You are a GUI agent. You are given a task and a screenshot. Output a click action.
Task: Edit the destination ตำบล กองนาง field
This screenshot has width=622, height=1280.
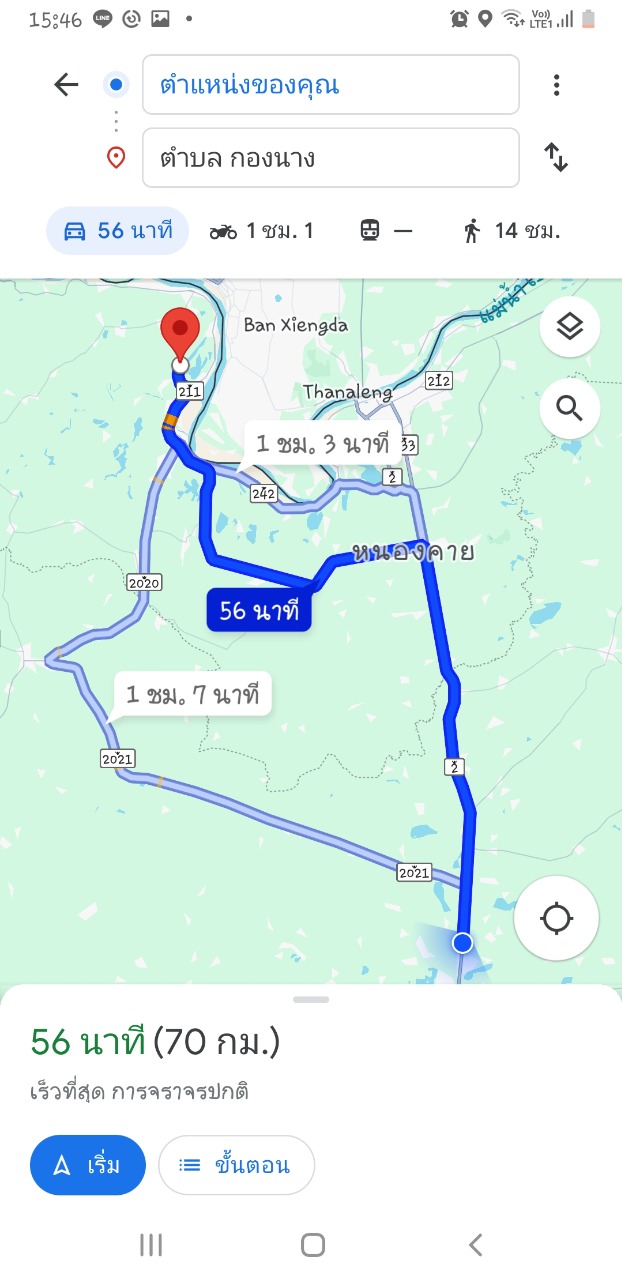(330, 158)
